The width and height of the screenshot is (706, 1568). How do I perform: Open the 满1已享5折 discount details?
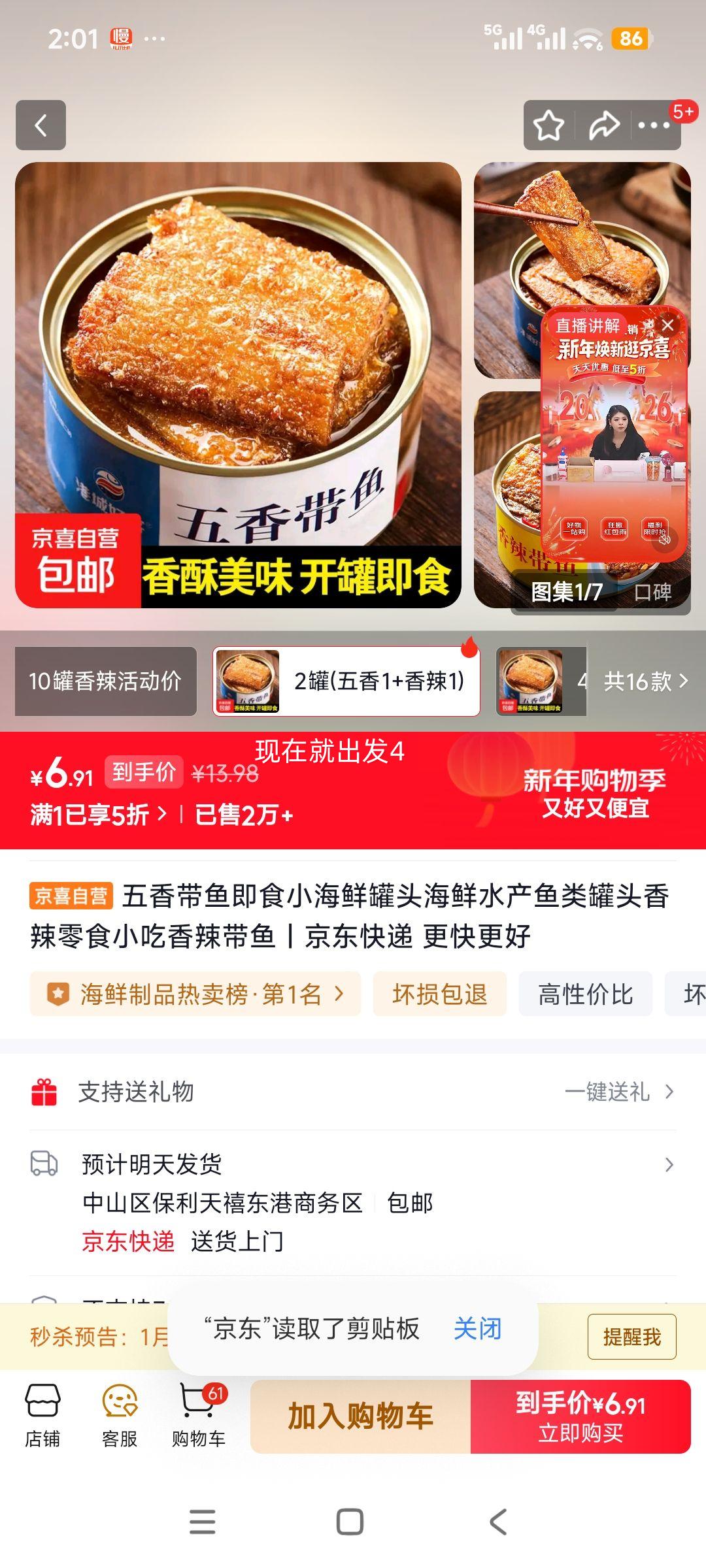pyautogui.click(x=98, y=815)
